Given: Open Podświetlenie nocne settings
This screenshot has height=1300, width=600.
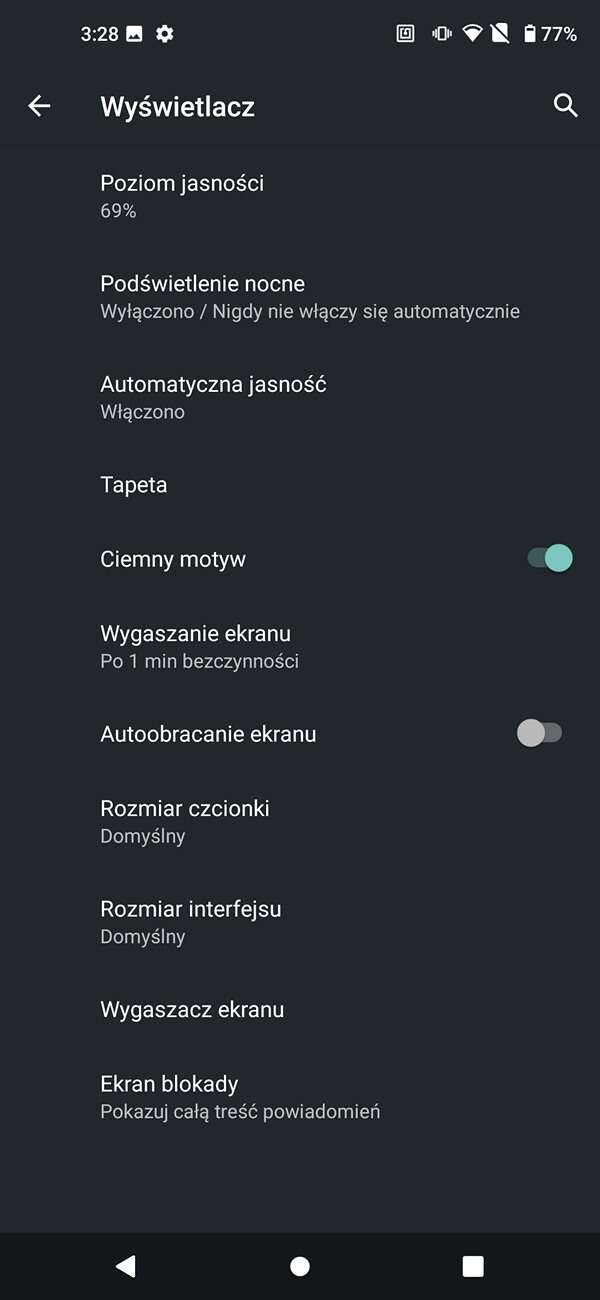Looking at the screenshot, I should click(x=300, y=297).
